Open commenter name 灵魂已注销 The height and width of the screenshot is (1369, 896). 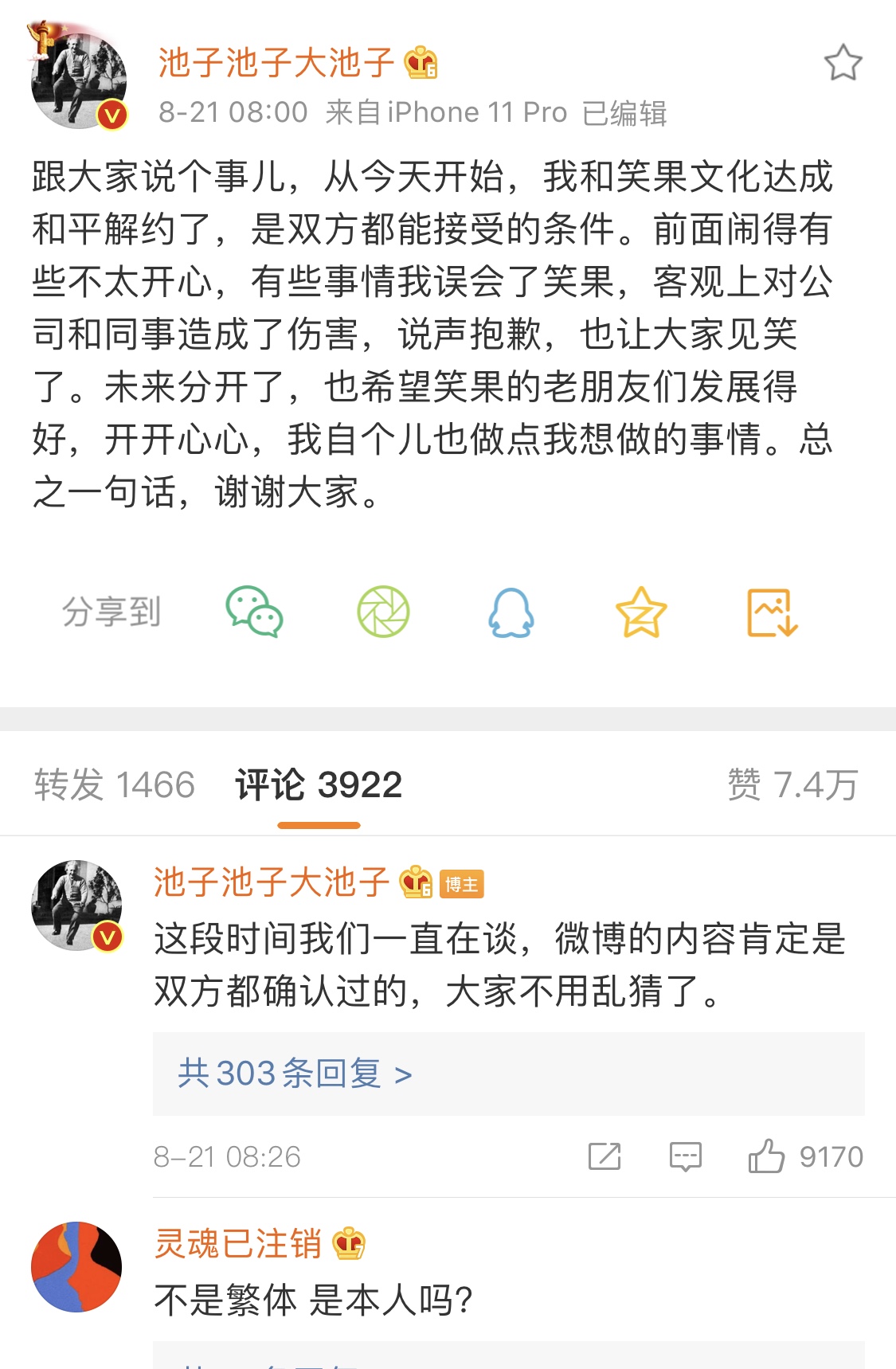[237, 1244]
